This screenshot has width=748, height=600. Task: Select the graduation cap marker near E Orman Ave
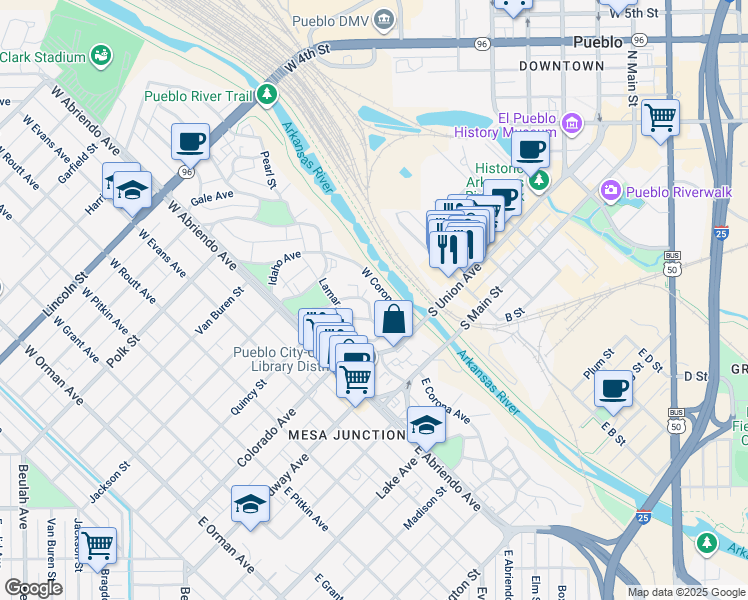click(250, 505)
